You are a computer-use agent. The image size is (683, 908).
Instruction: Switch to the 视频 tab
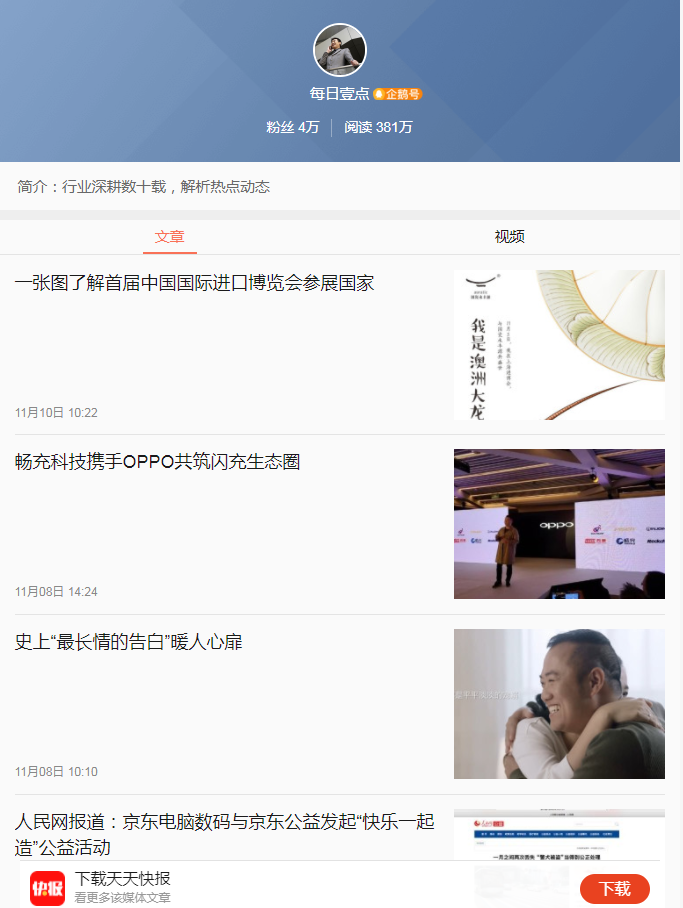pos(509,237)
